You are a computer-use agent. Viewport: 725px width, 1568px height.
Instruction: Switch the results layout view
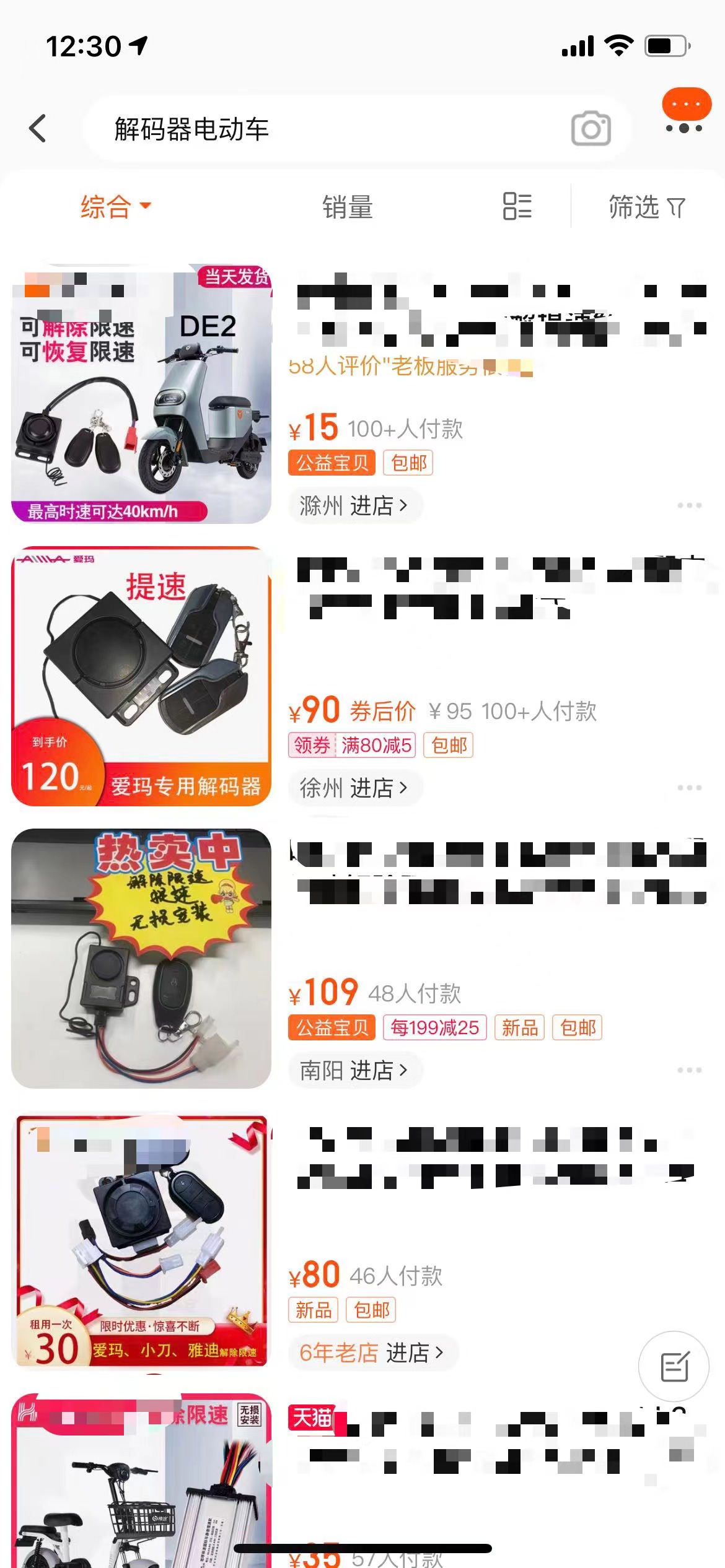517,207
